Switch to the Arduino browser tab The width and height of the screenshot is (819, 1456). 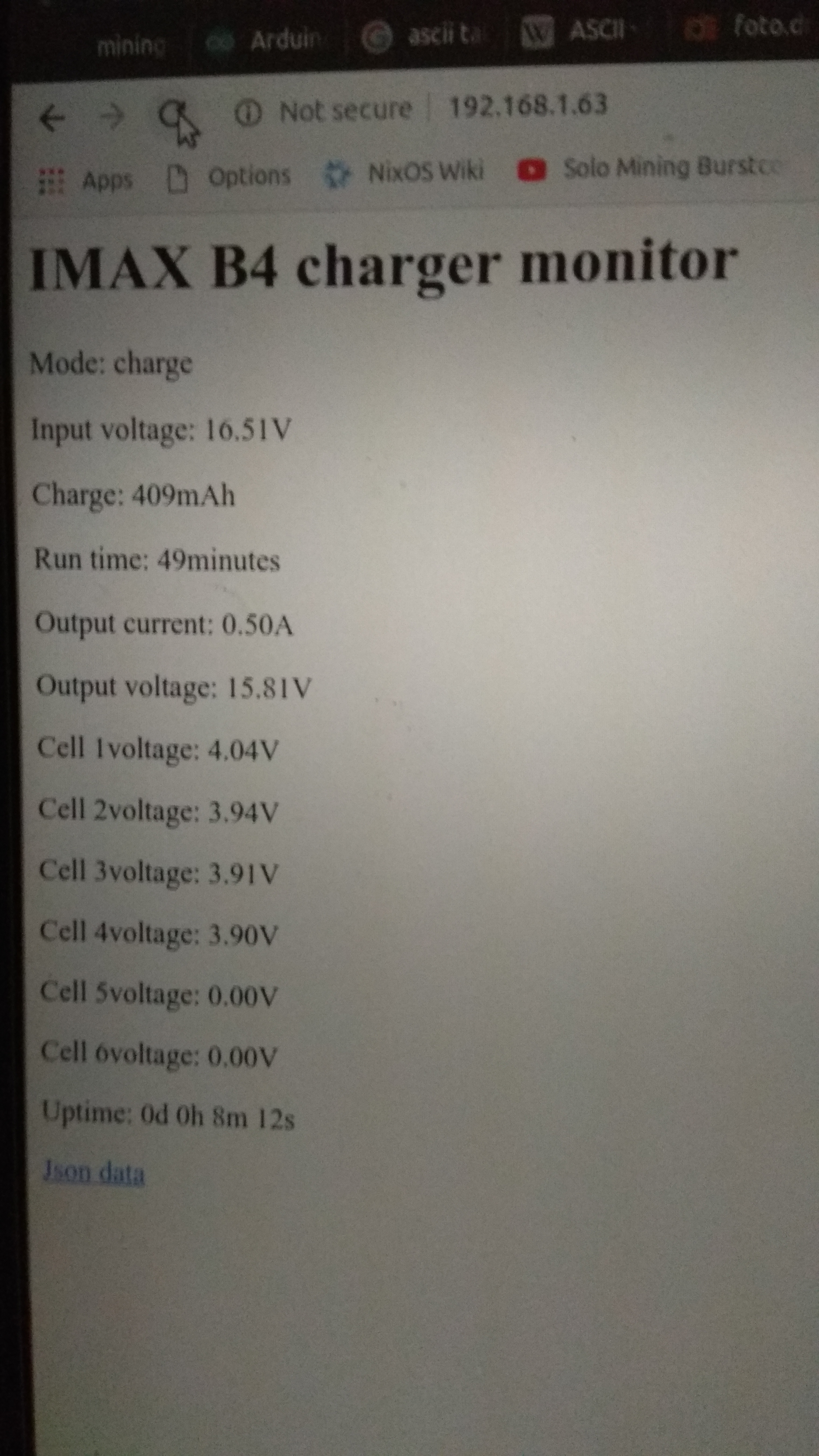tap(266, 40)
